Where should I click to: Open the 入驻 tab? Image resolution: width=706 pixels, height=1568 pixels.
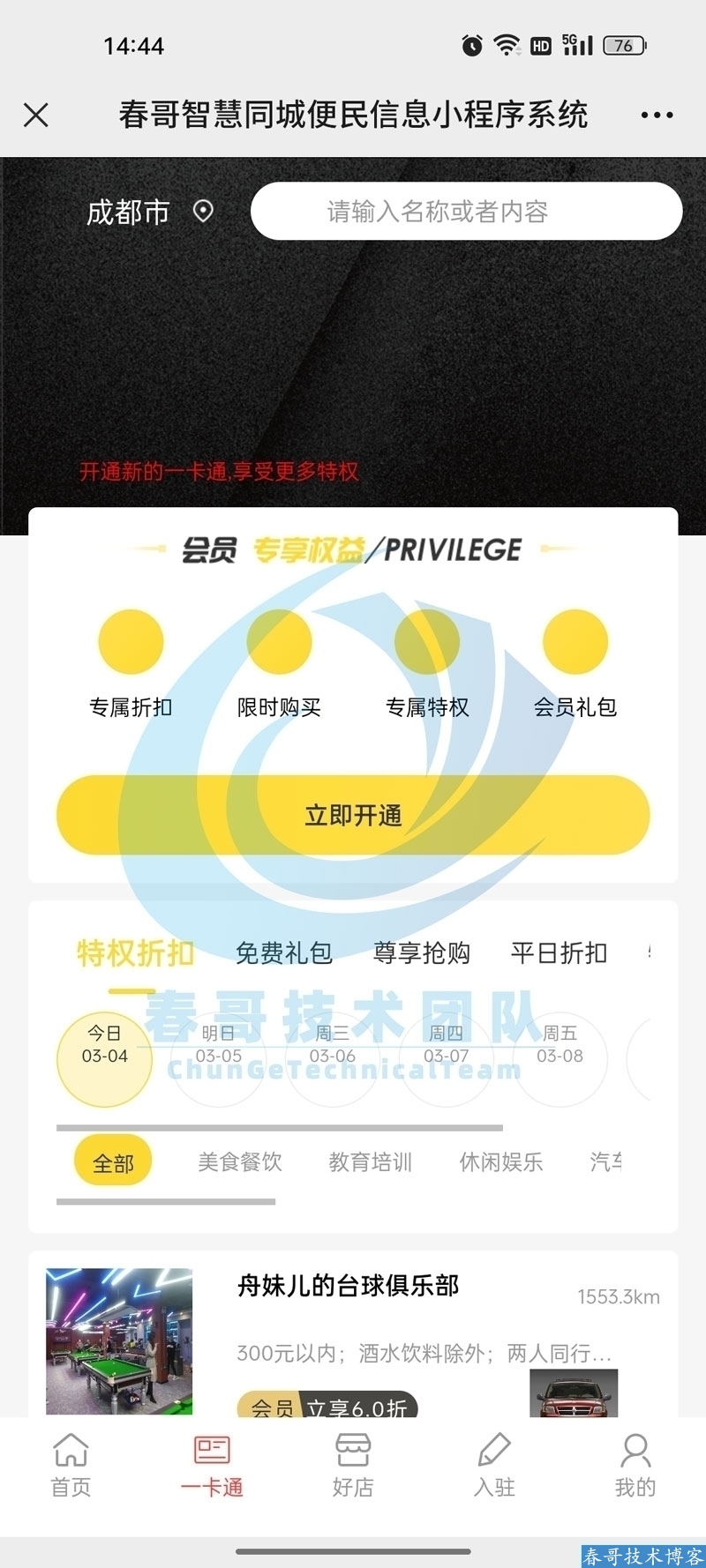(x=494, y=1466)
